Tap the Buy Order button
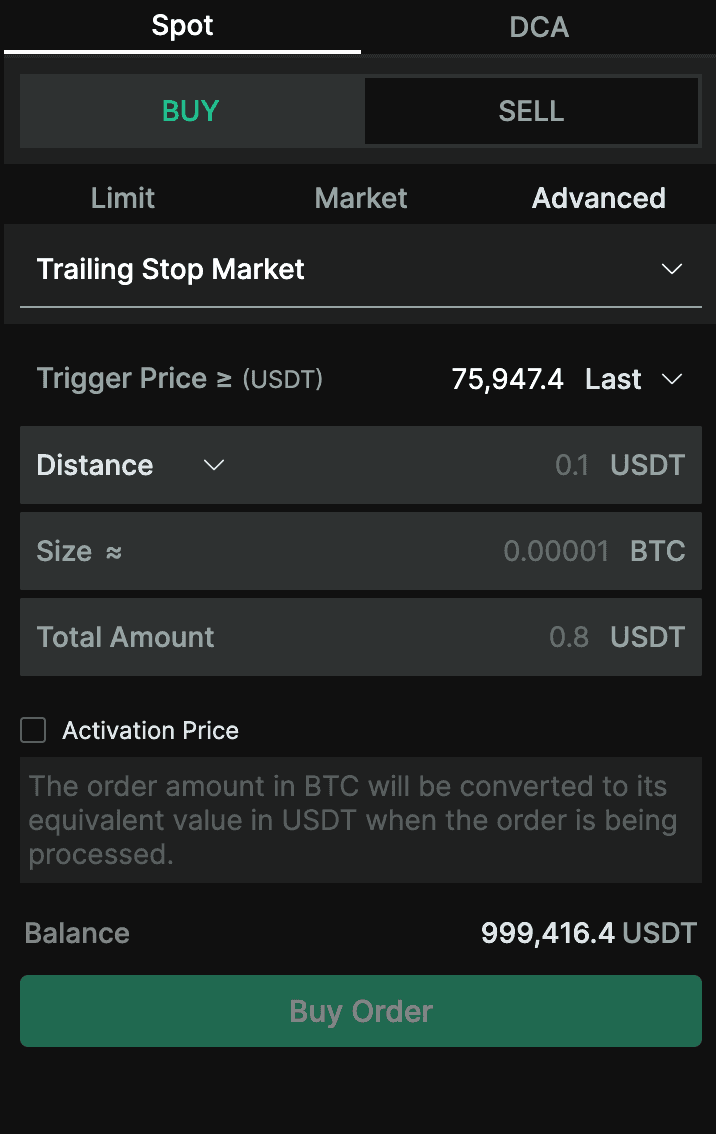The width and height of the screenshot is (716, 1134). (361, 1011)
